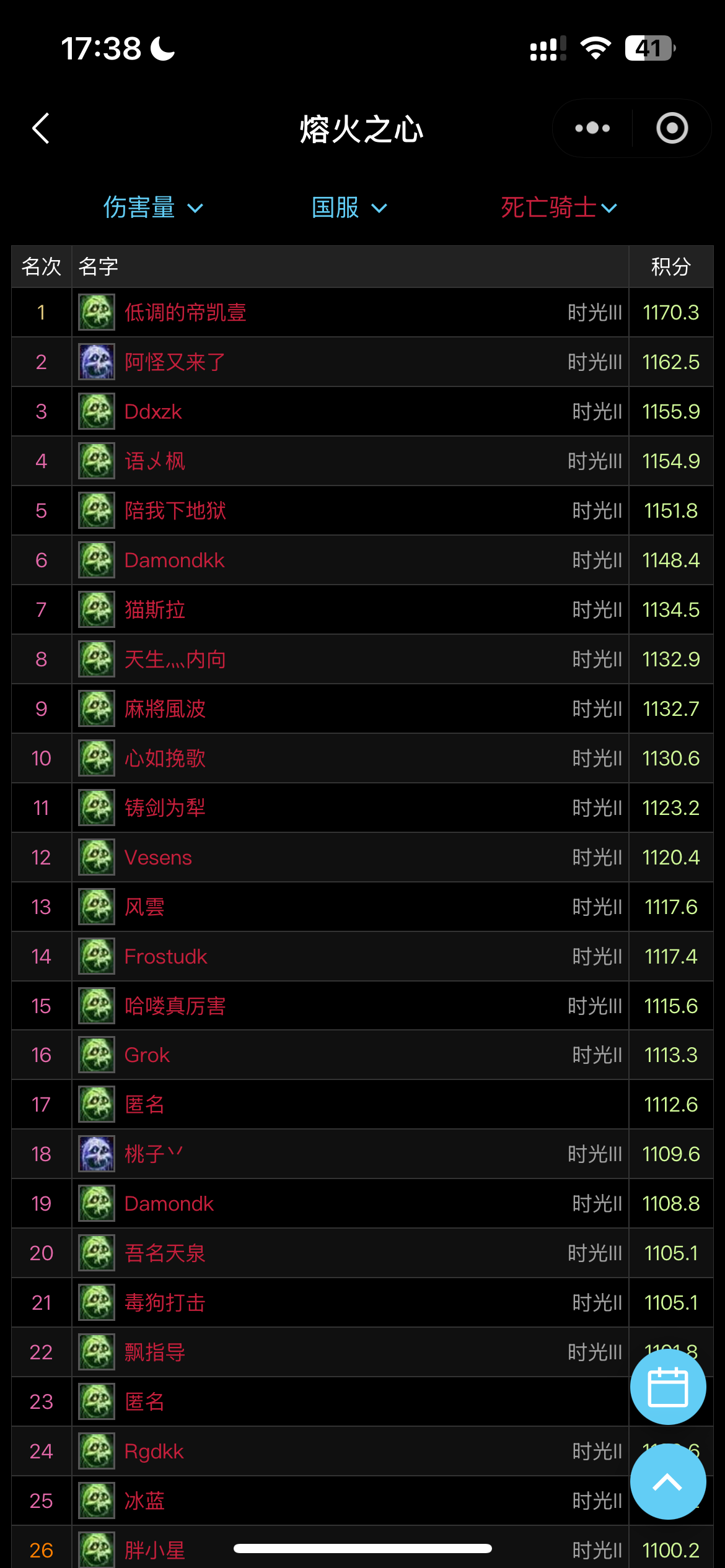Go back from 熔火之心 page
This screenshot has height=1568, width=725.
pyautogui.click(x=41, y=129)
